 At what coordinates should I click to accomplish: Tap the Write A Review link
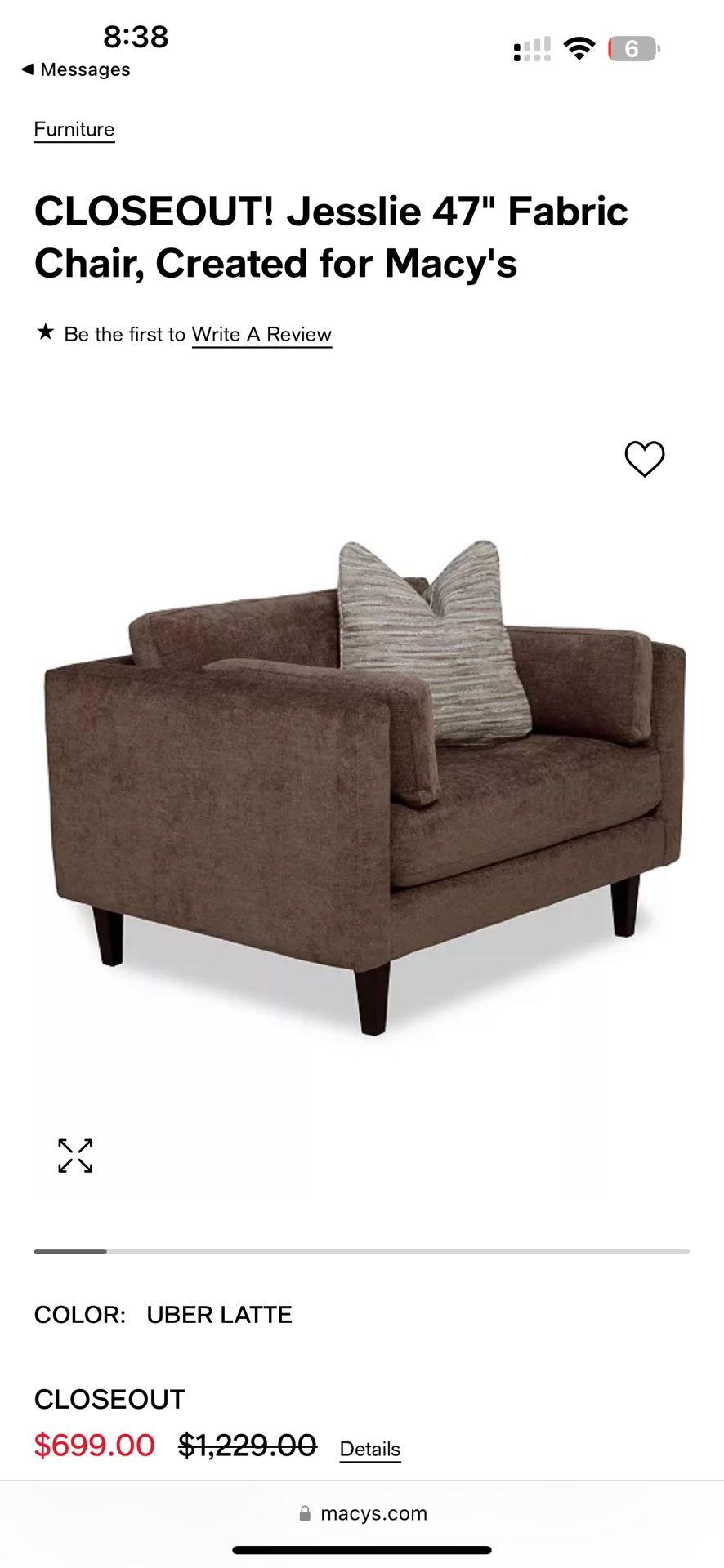click(261, 335)
